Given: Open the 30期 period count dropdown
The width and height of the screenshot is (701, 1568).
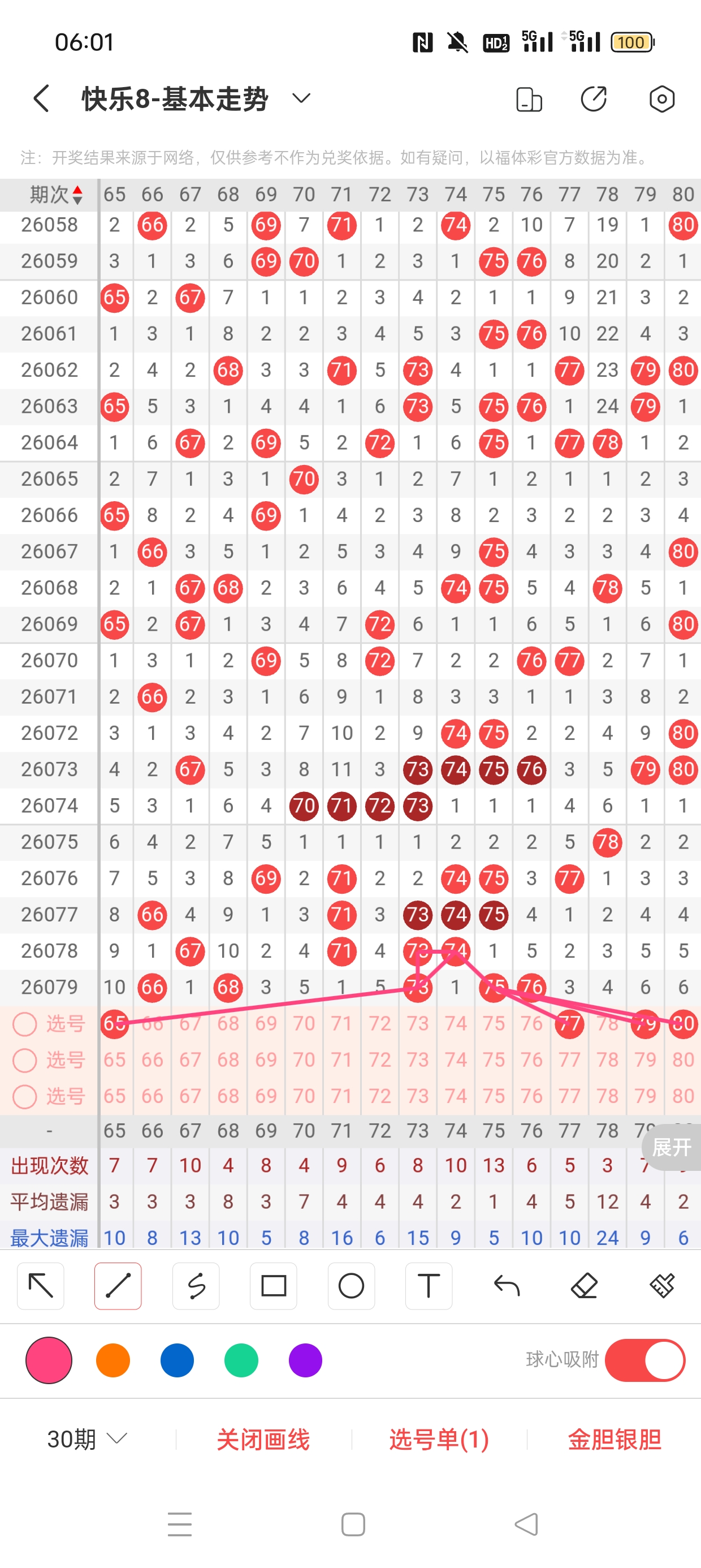Looking at the screenshot, I should (x=87, y=1439).
